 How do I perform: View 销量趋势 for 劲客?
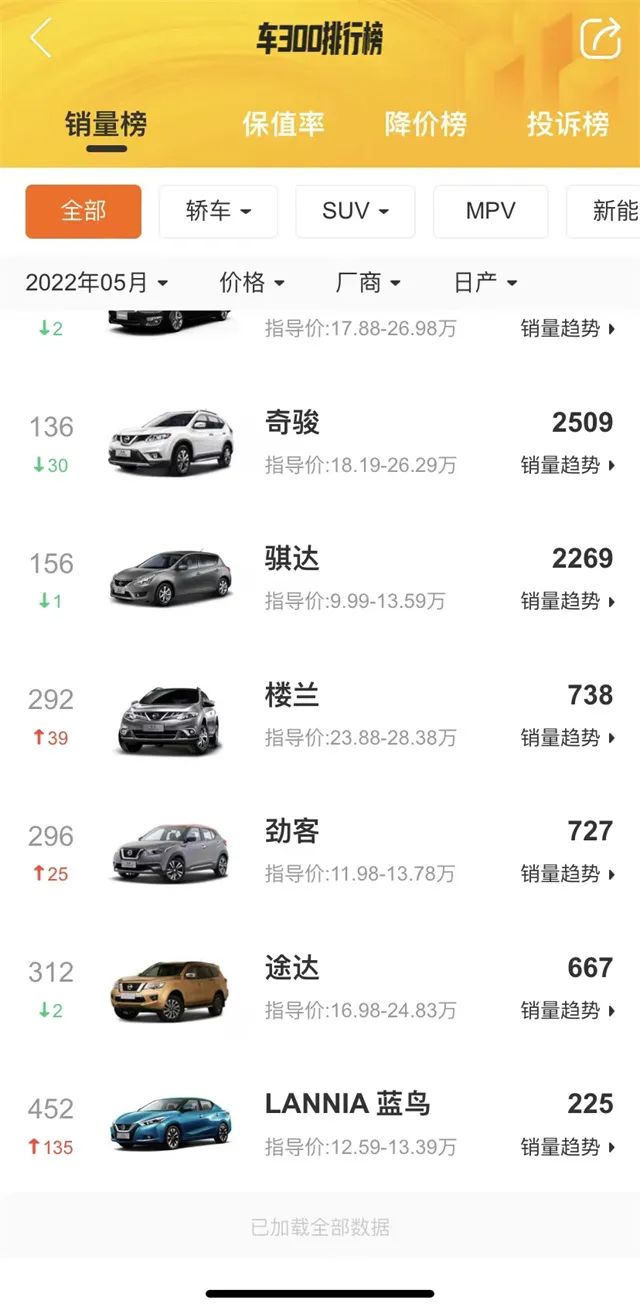click(567, 874)
